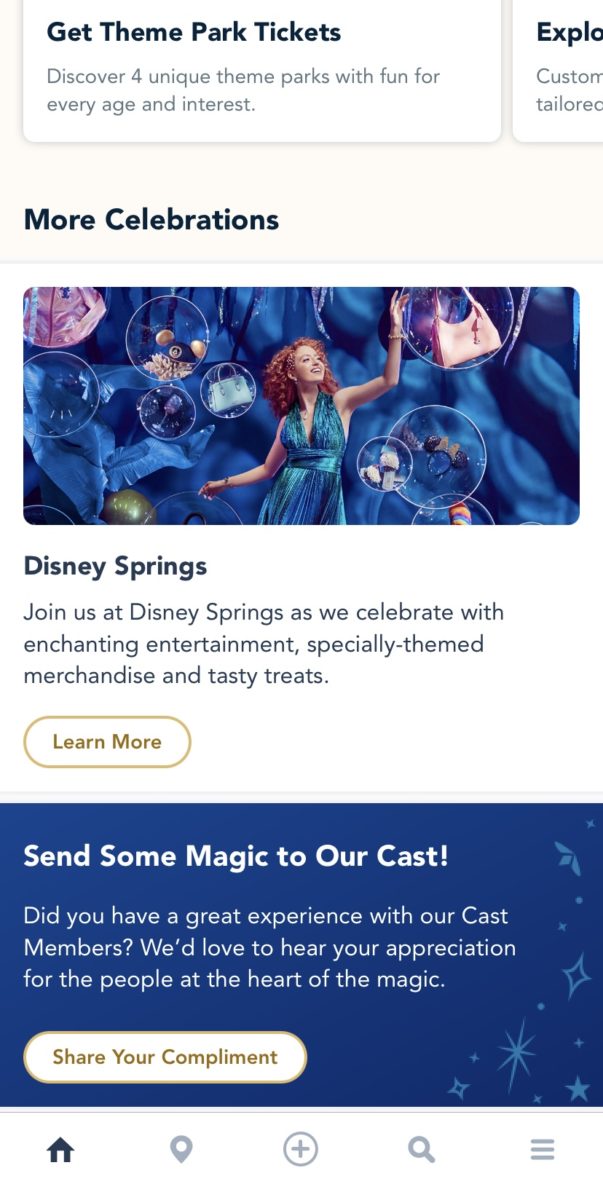Open the plus add menu
Viewport: 603px width, 1200px height.
pyautogui.click(x=301, y=1150)
